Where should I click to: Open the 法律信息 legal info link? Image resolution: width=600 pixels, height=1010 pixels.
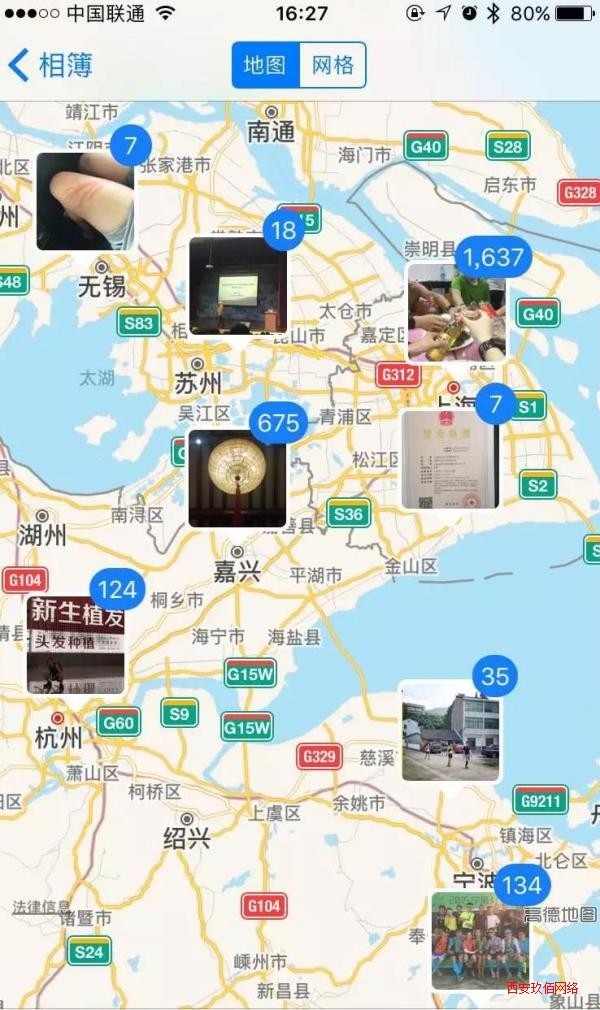pyautogui.click(x=42, y=907)
